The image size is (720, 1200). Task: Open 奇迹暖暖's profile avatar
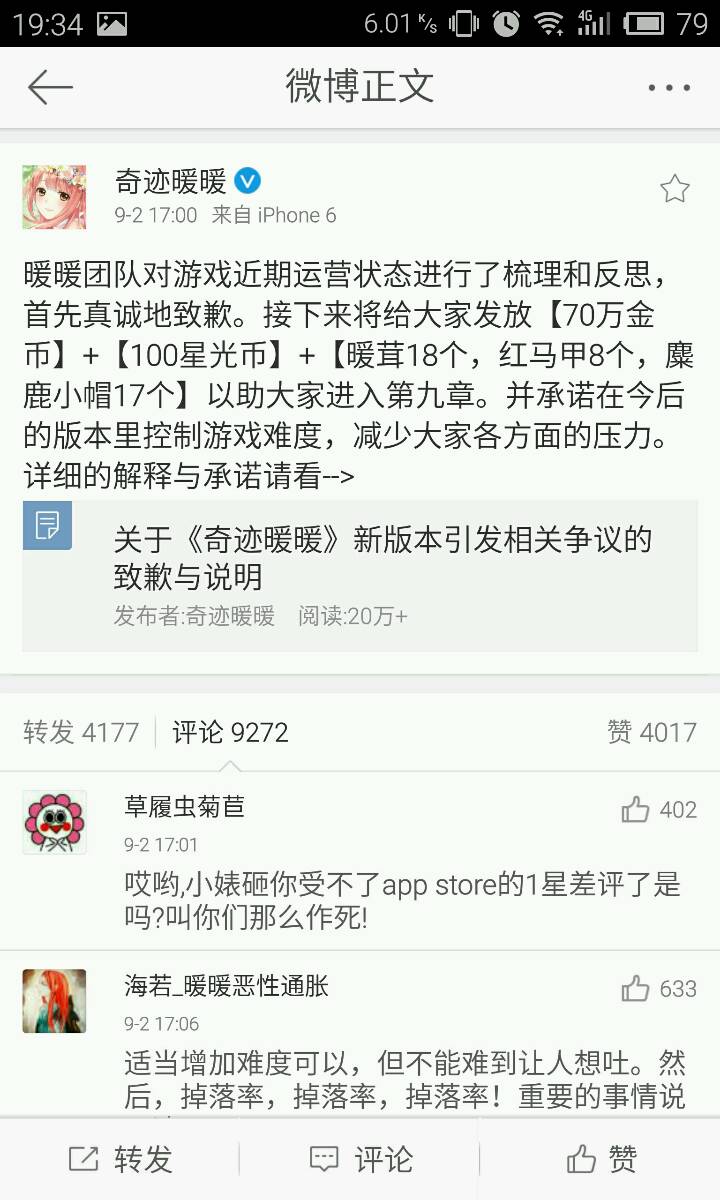click(55, 197)
